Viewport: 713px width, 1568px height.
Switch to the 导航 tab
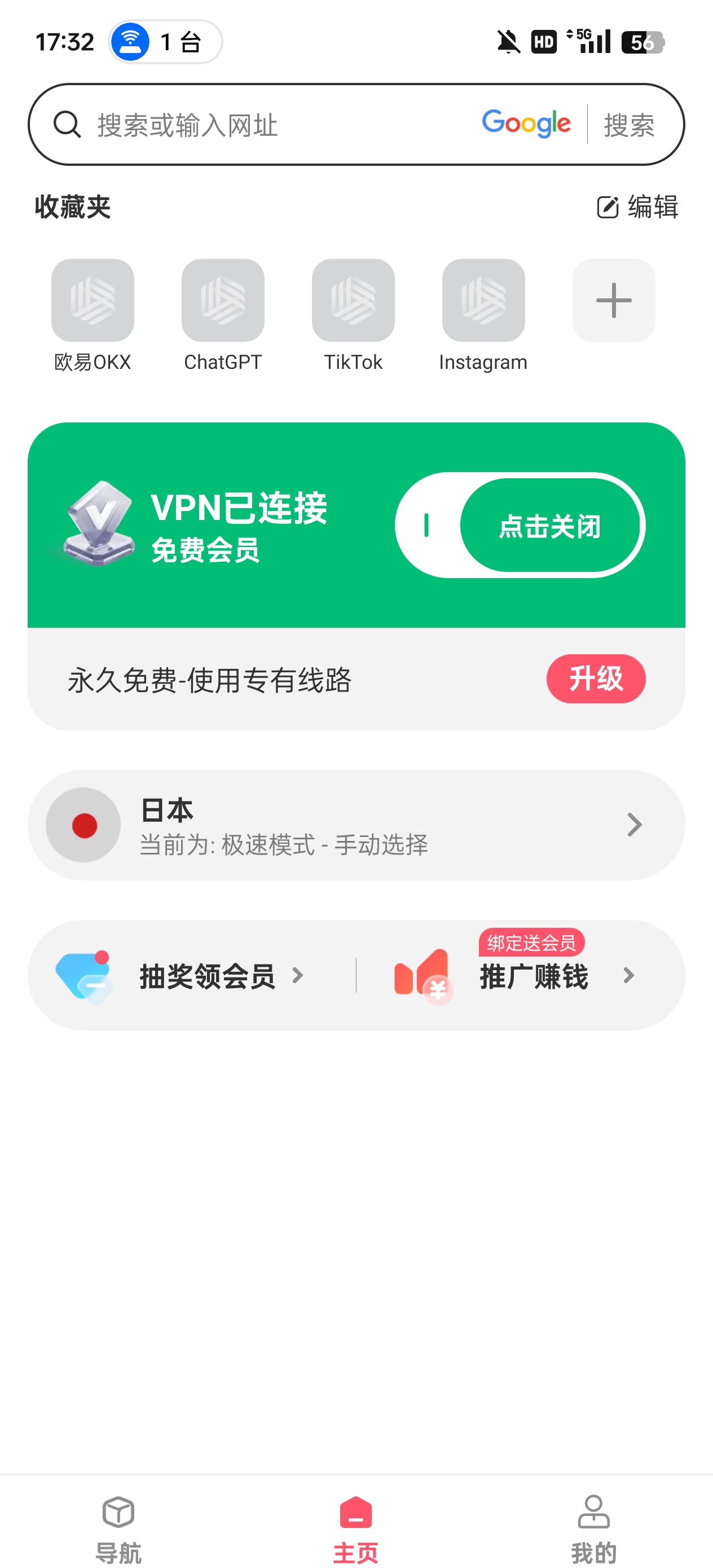click(x=118, y=1527)
